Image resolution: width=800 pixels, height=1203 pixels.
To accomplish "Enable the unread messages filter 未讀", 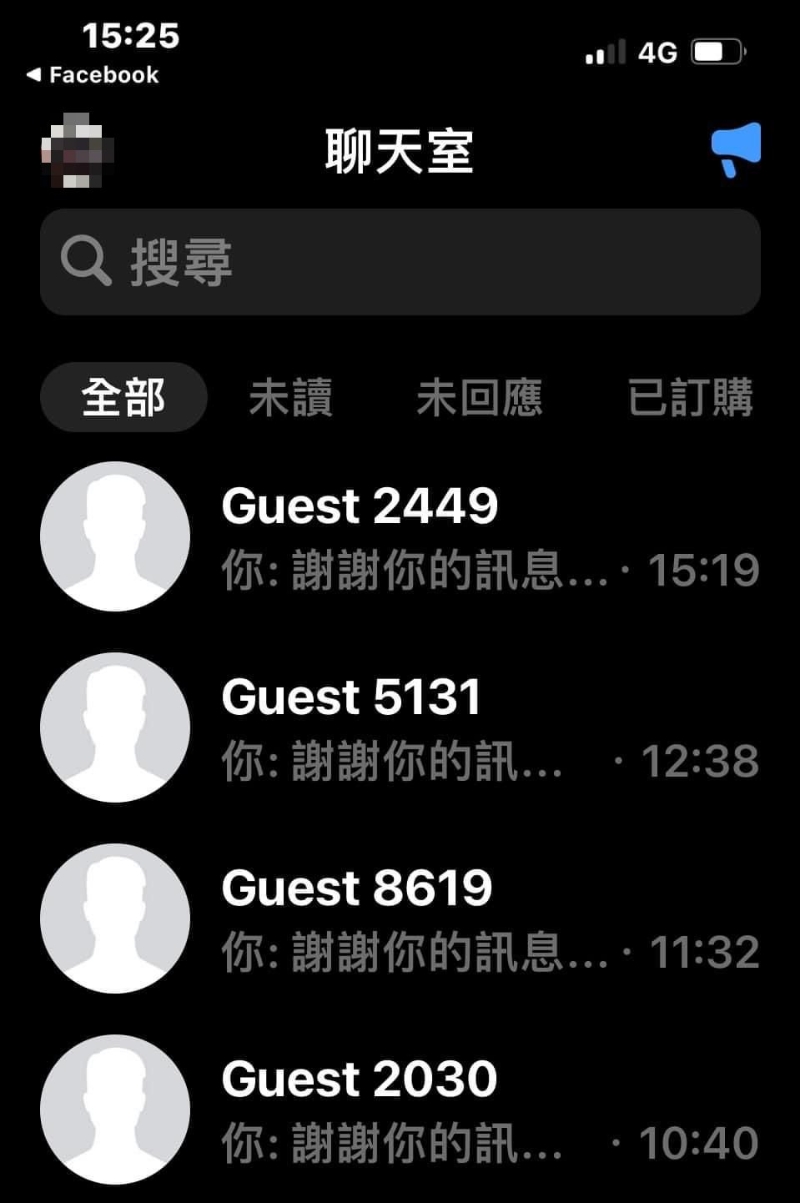I will tap(291, 396).
